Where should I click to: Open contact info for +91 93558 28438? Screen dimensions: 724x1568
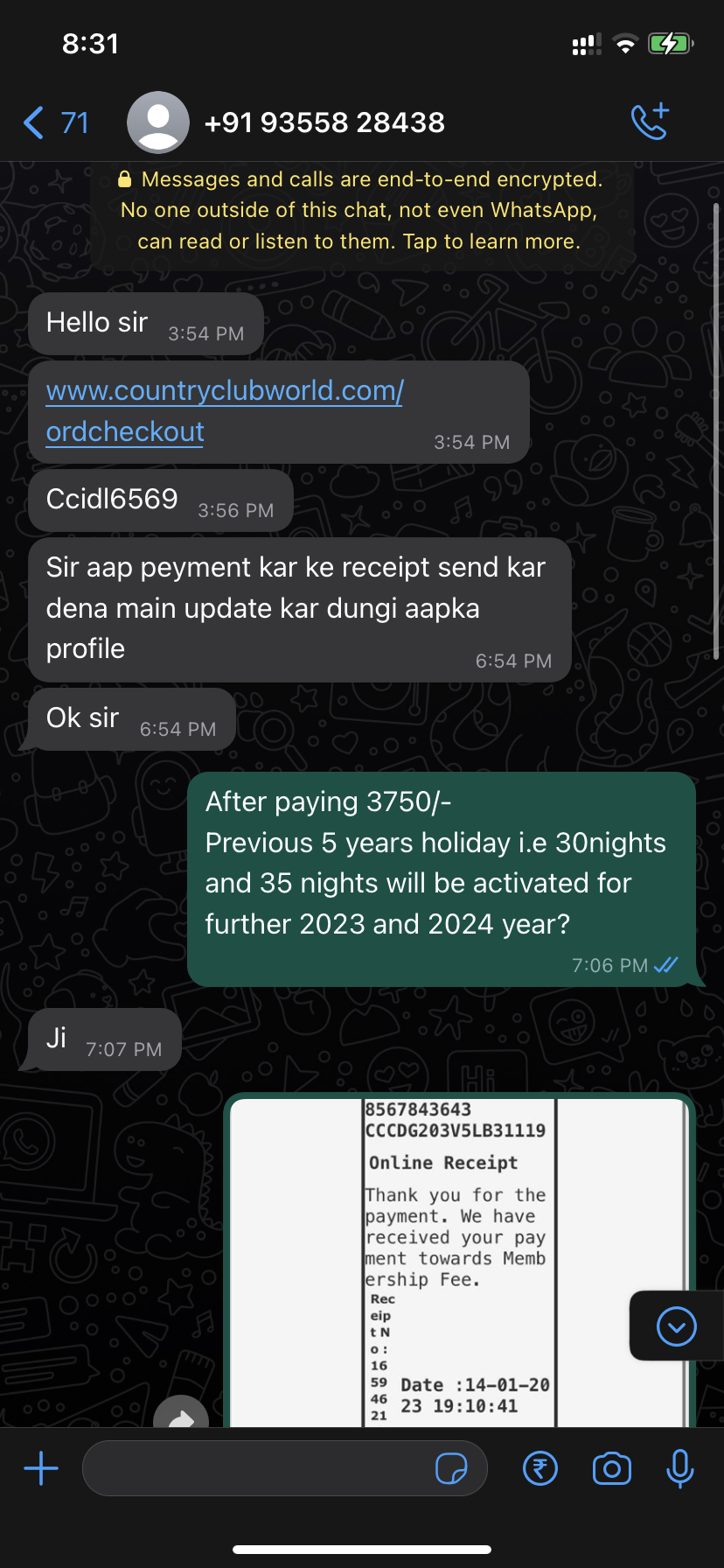[324, 122]
